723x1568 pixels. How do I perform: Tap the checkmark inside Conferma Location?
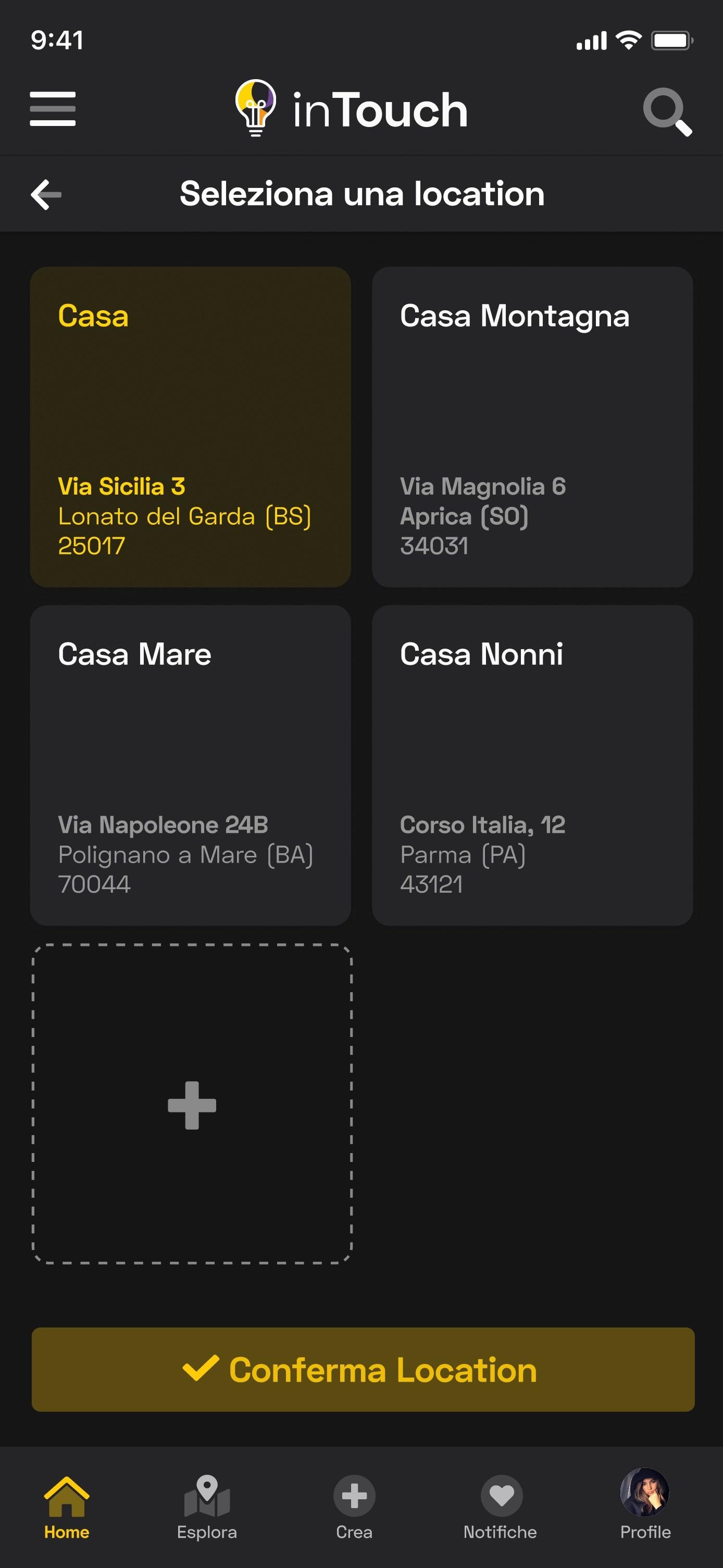pyautogui.click(x=201, y=1371)
